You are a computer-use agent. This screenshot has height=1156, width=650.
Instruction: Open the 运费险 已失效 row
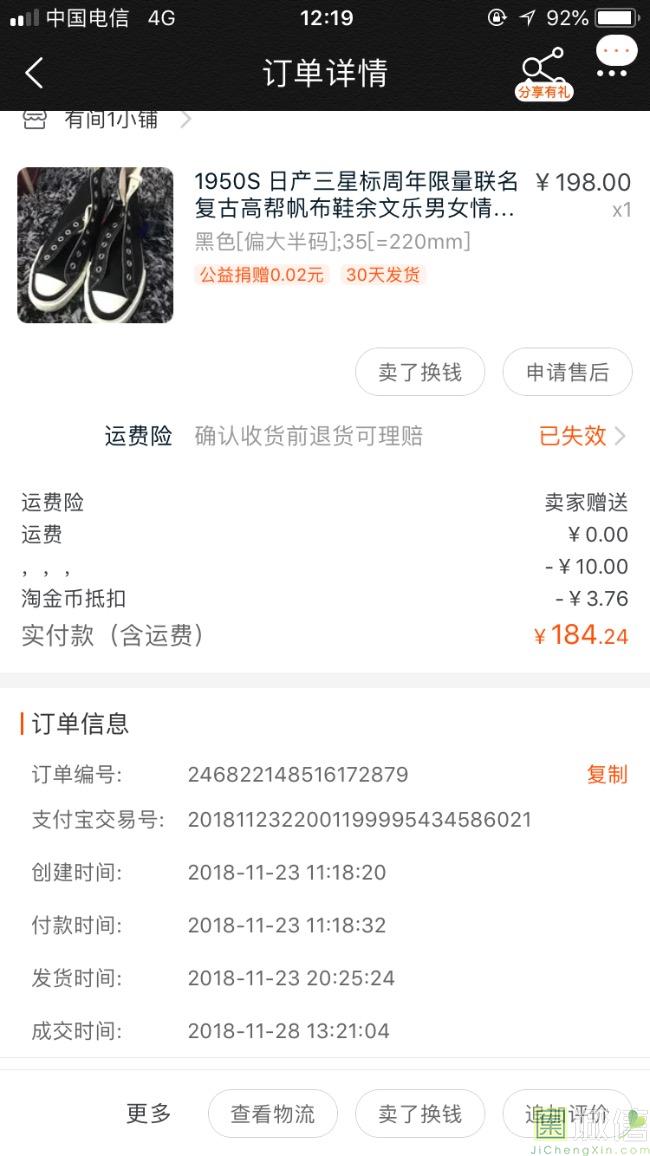point(325,436)
